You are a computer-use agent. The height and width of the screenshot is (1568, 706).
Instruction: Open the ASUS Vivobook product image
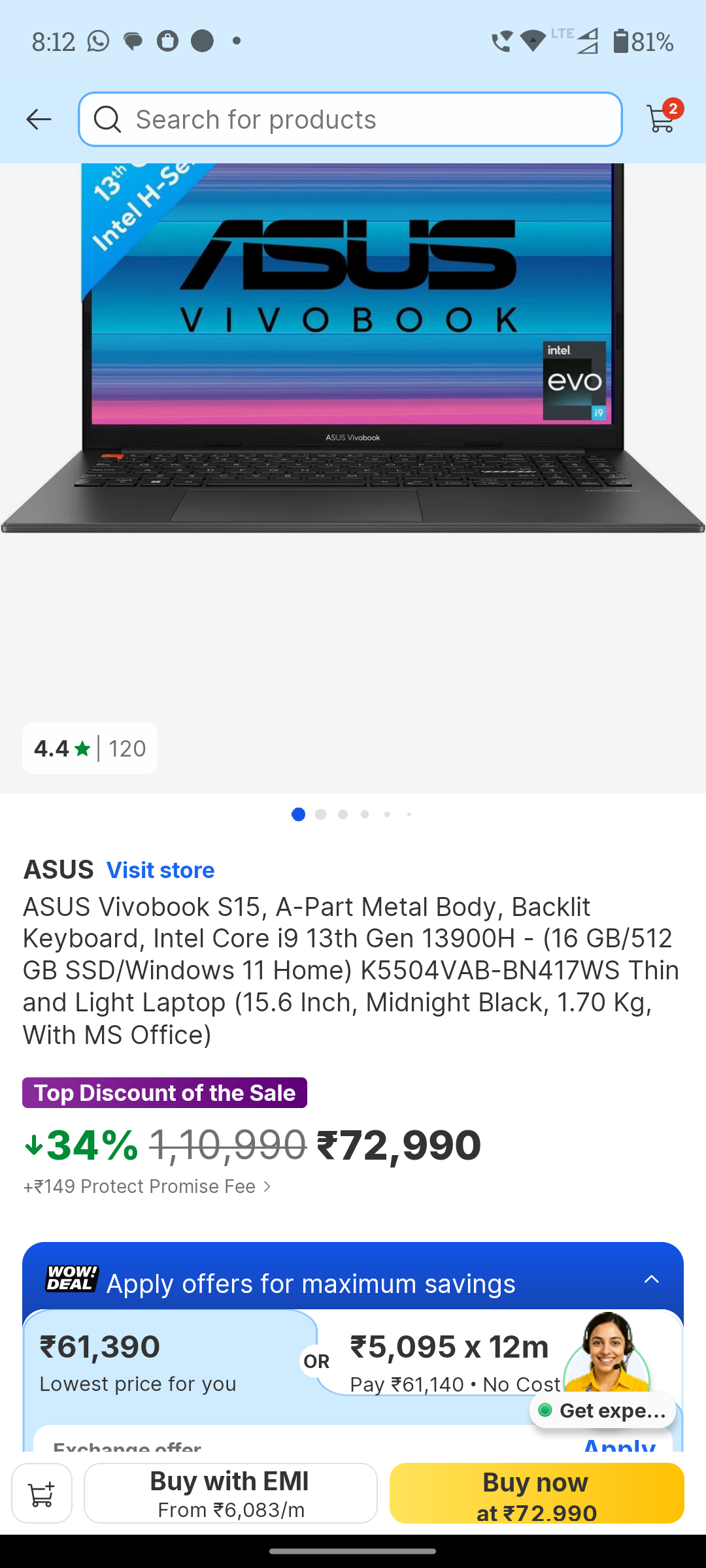(x=353, y=392)
